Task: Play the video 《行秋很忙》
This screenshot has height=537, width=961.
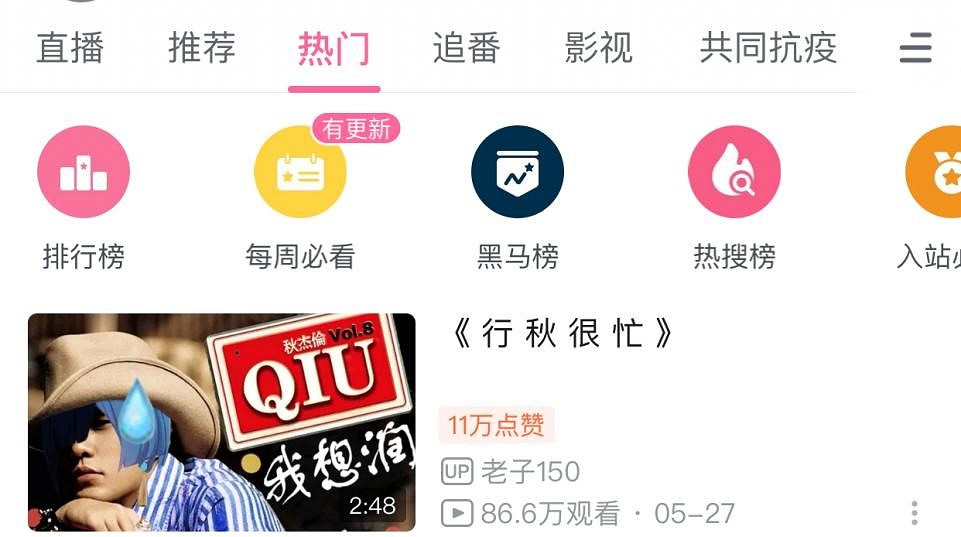Action: tap(221, 422)
